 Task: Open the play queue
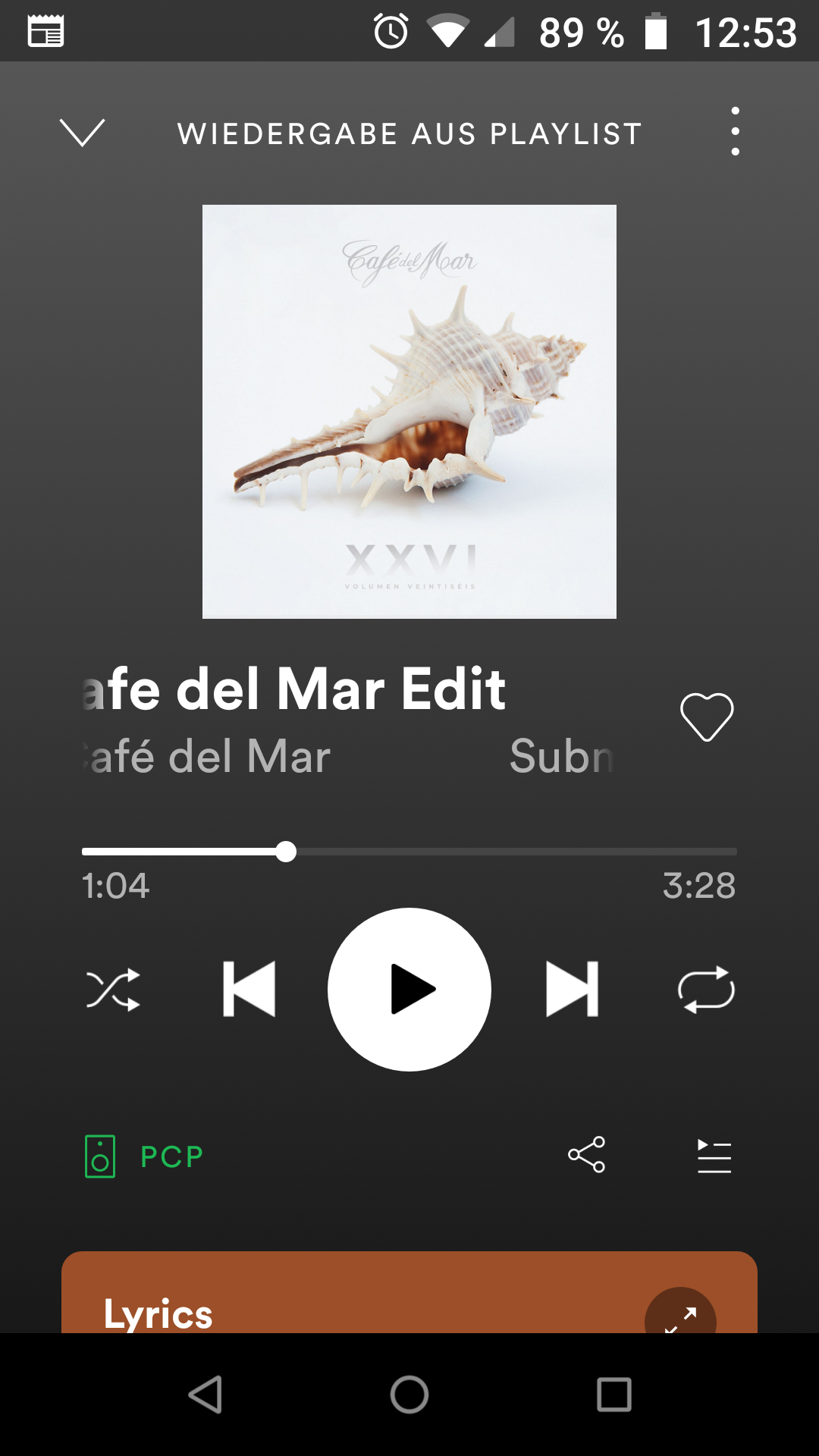(714, 1156)
